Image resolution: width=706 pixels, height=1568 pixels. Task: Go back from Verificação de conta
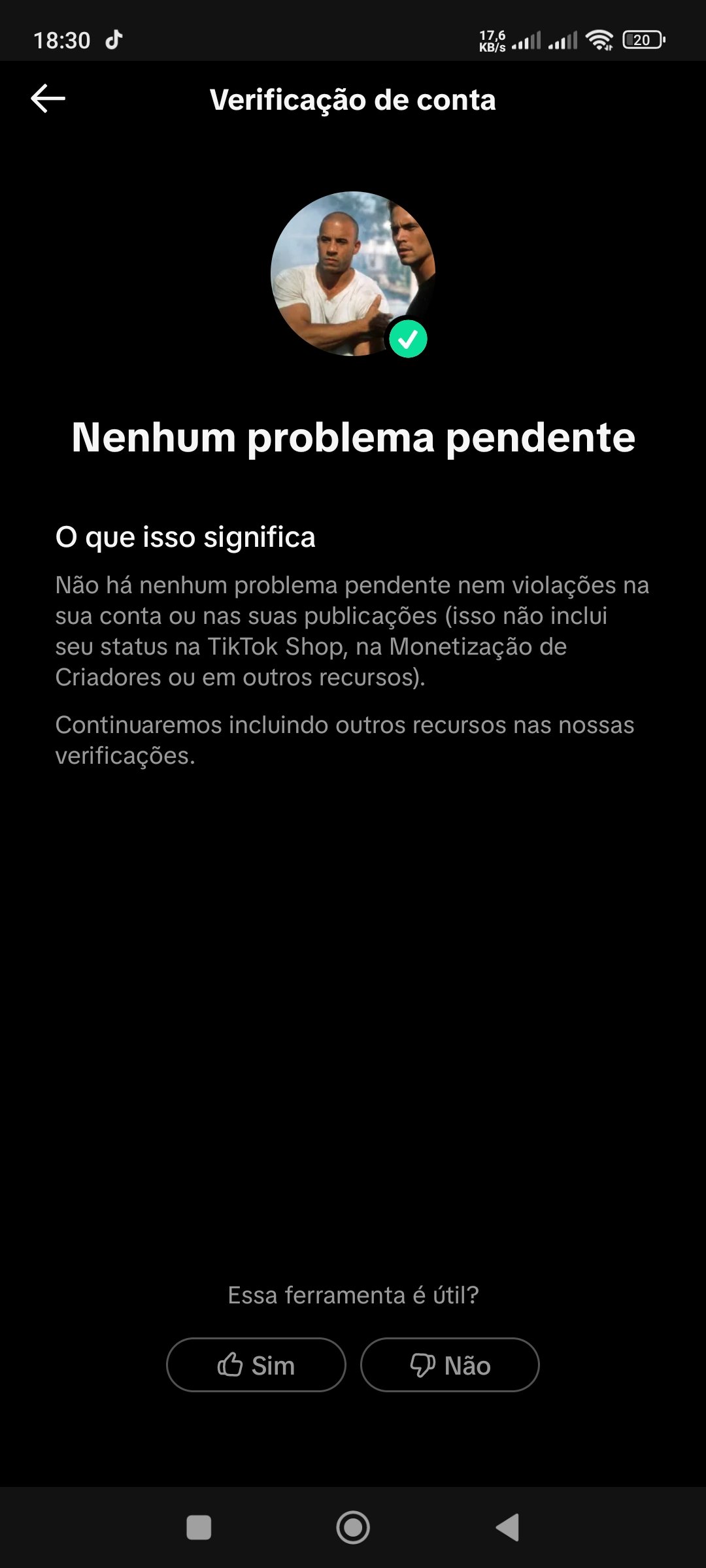[48, 99]
